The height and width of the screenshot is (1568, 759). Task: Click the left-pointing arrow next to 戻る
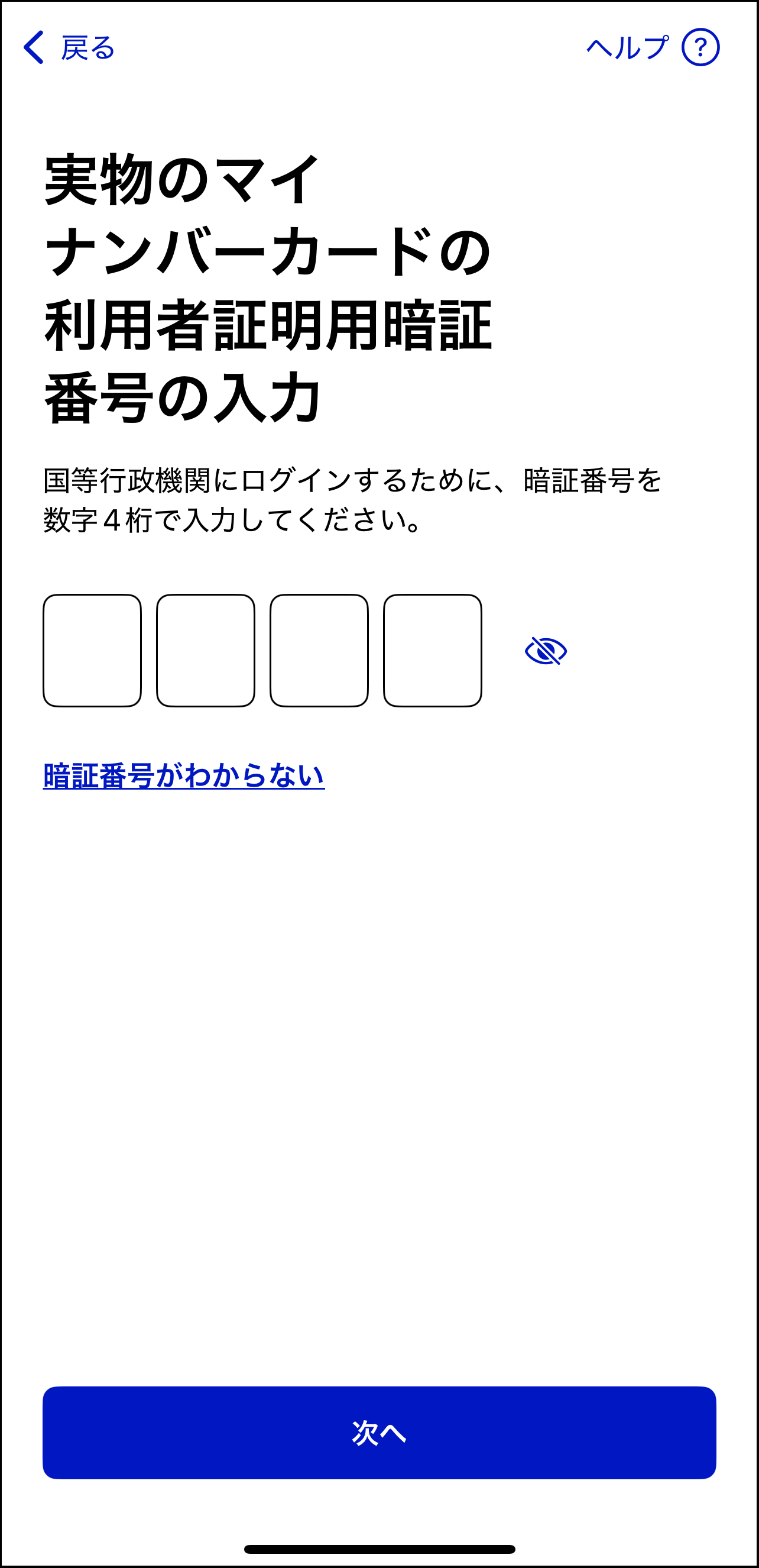35,47
